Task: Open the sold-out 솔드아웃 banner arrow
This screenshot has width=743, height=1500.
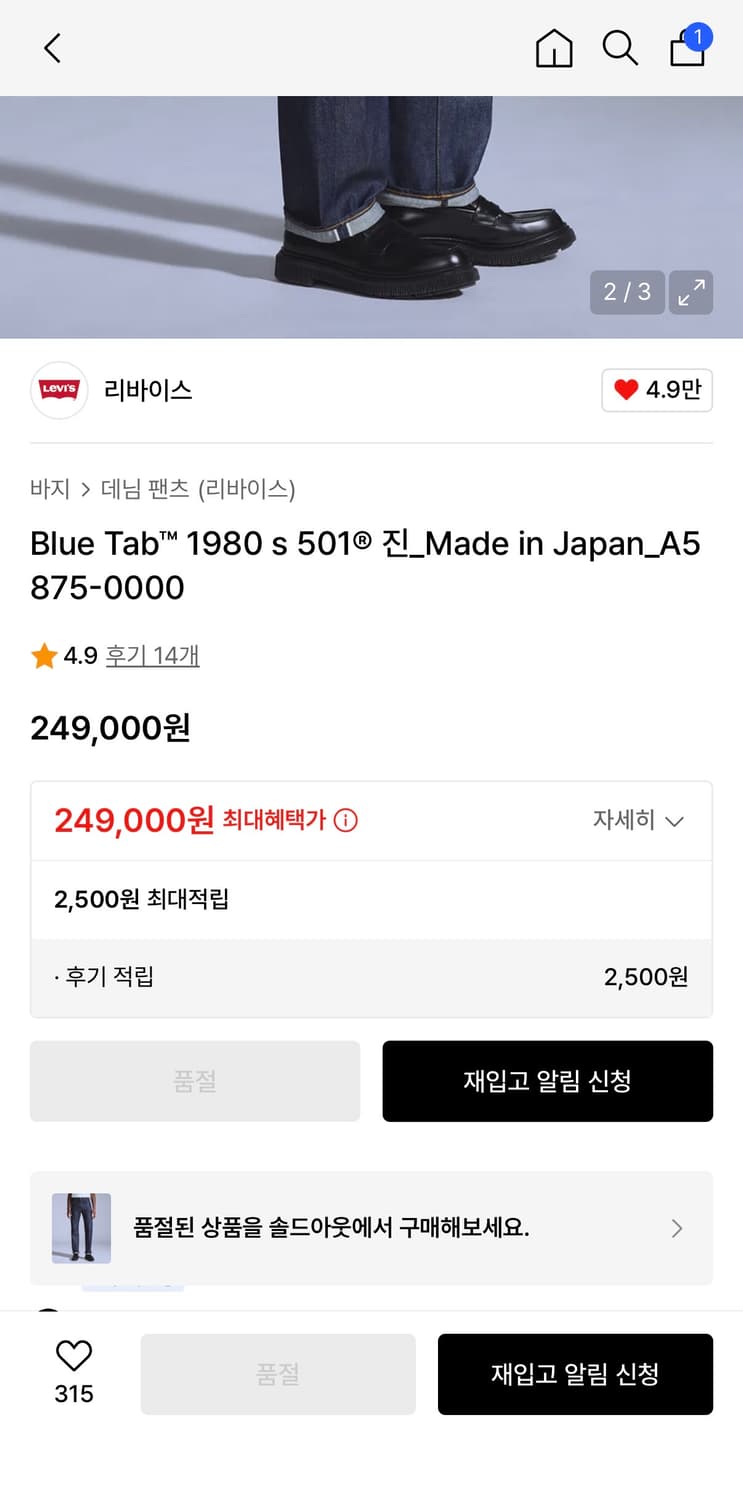Action: point(676,1228)
